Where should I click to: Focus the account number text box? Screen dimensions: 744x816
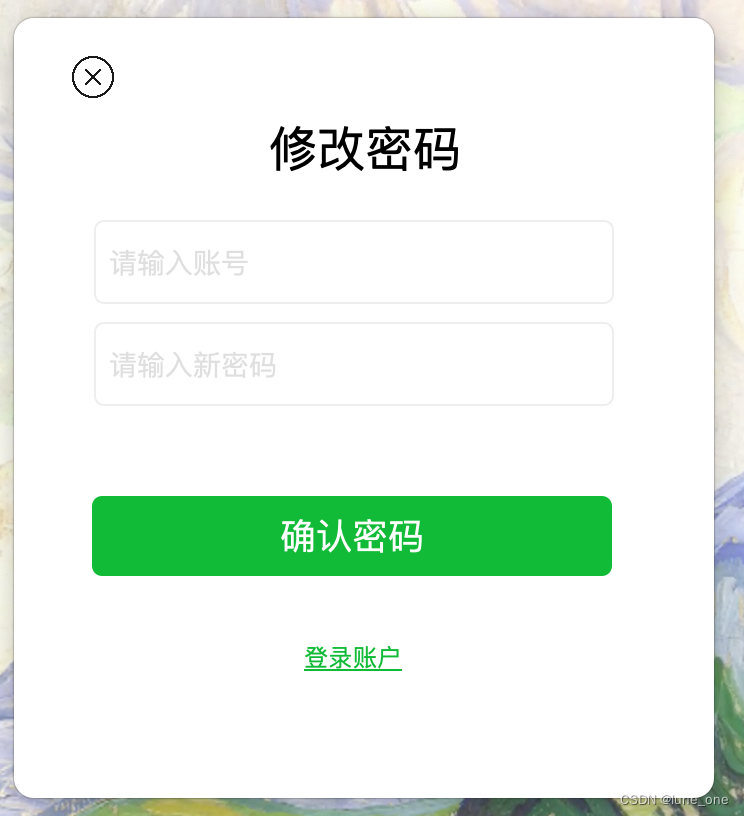(x=352, y=262)
